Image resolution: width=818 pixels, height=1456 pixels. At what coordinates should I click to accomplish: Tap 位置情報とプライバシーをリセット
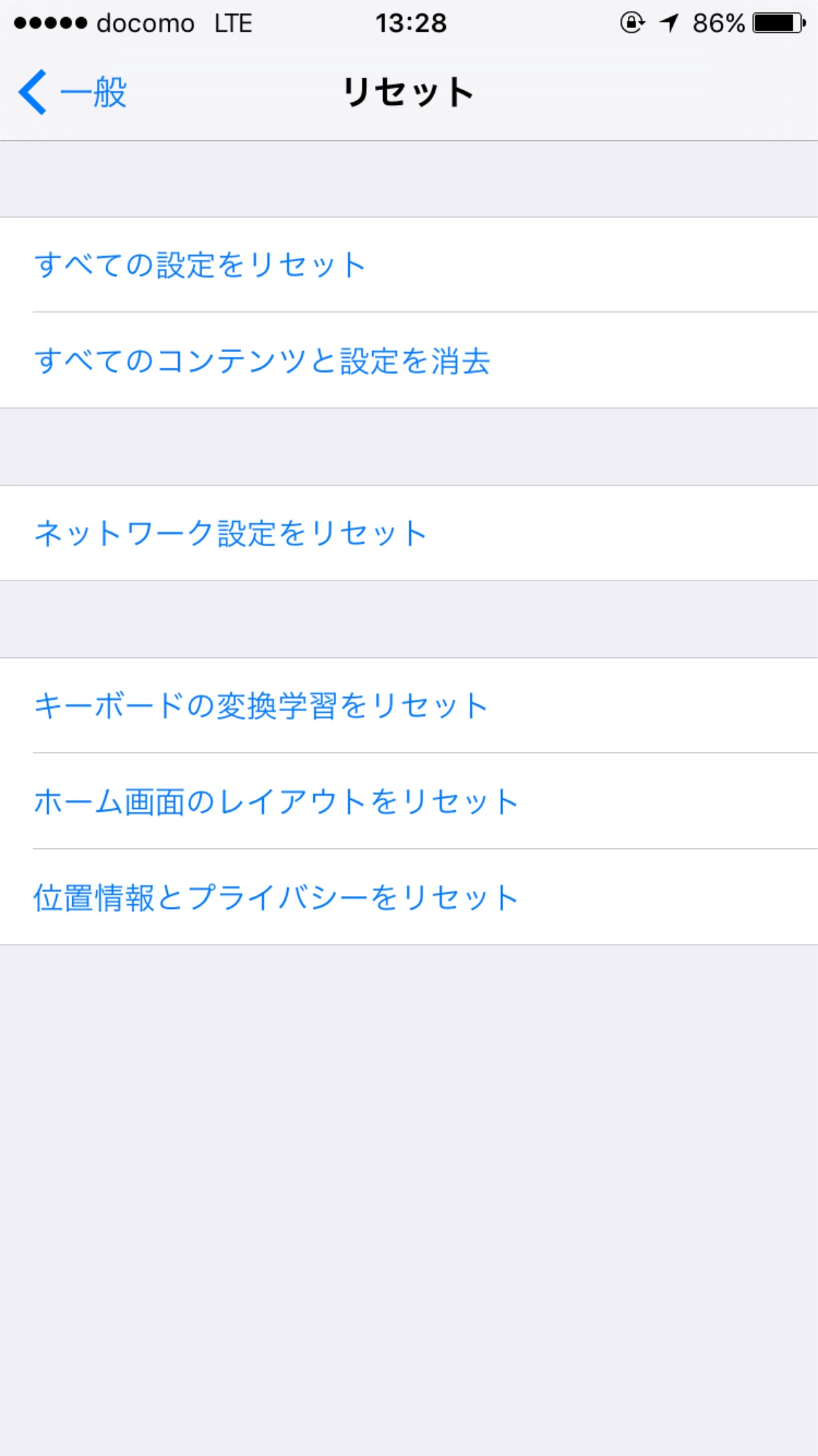[x=409, y=897]
